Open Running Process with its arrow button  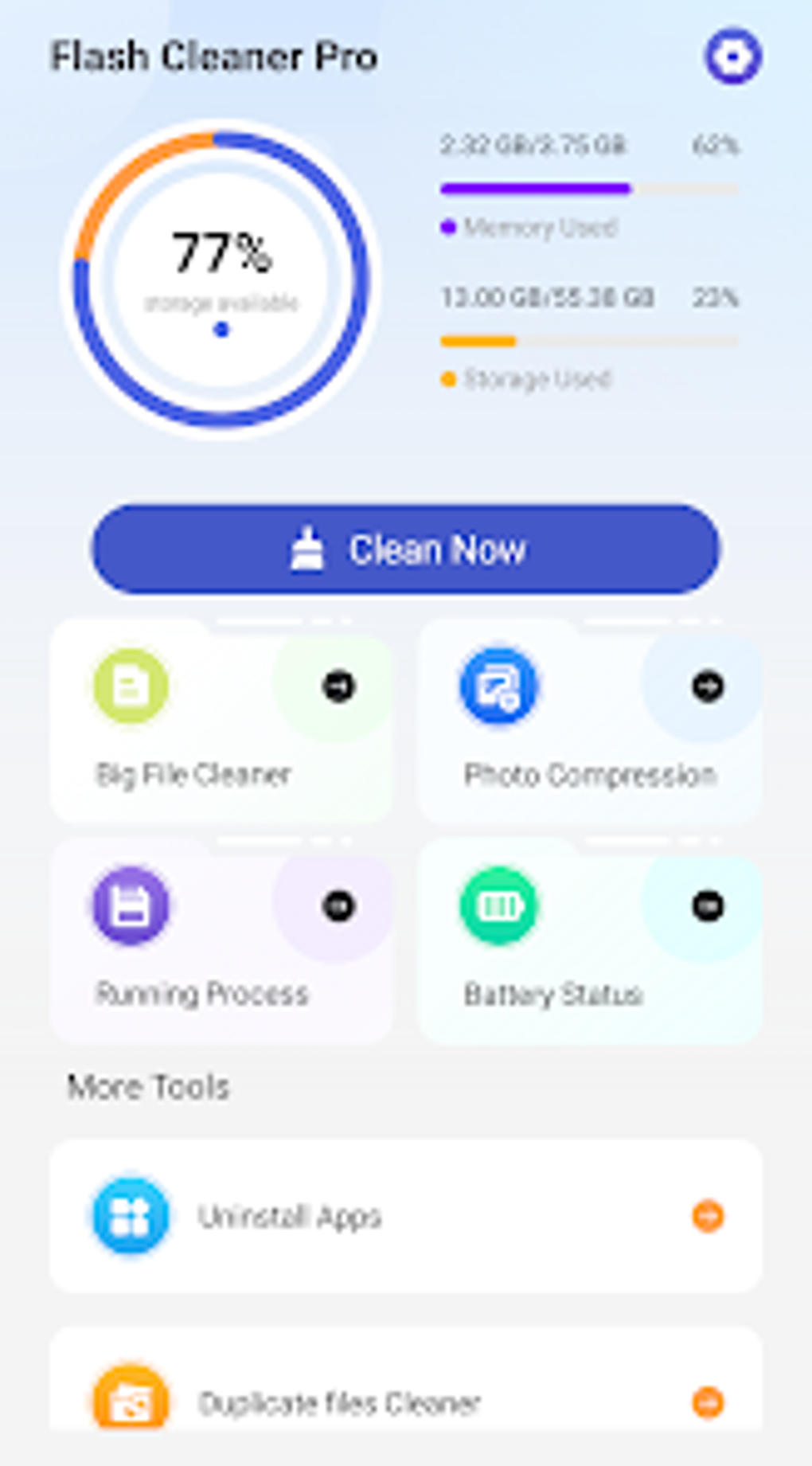338,907
